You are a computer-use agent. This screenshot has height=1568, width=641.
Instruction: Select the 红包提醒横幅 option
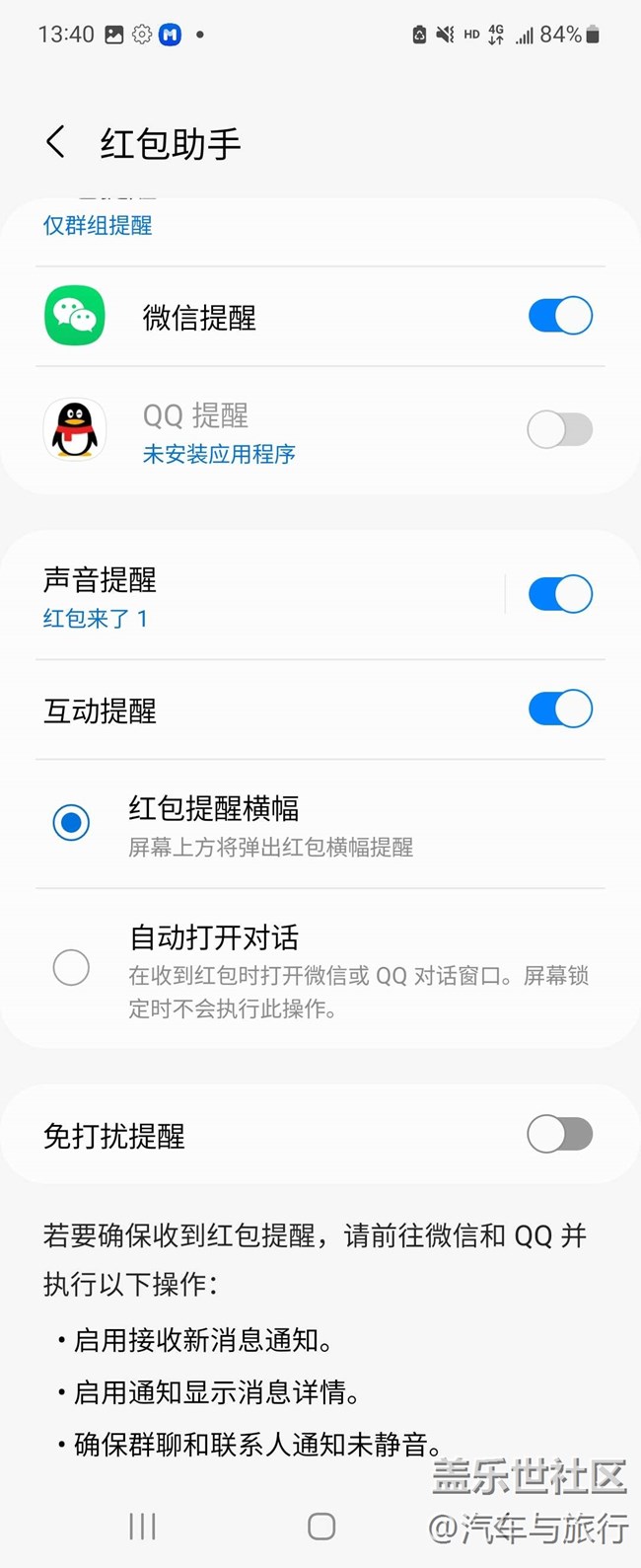click(x=71, y=823)
